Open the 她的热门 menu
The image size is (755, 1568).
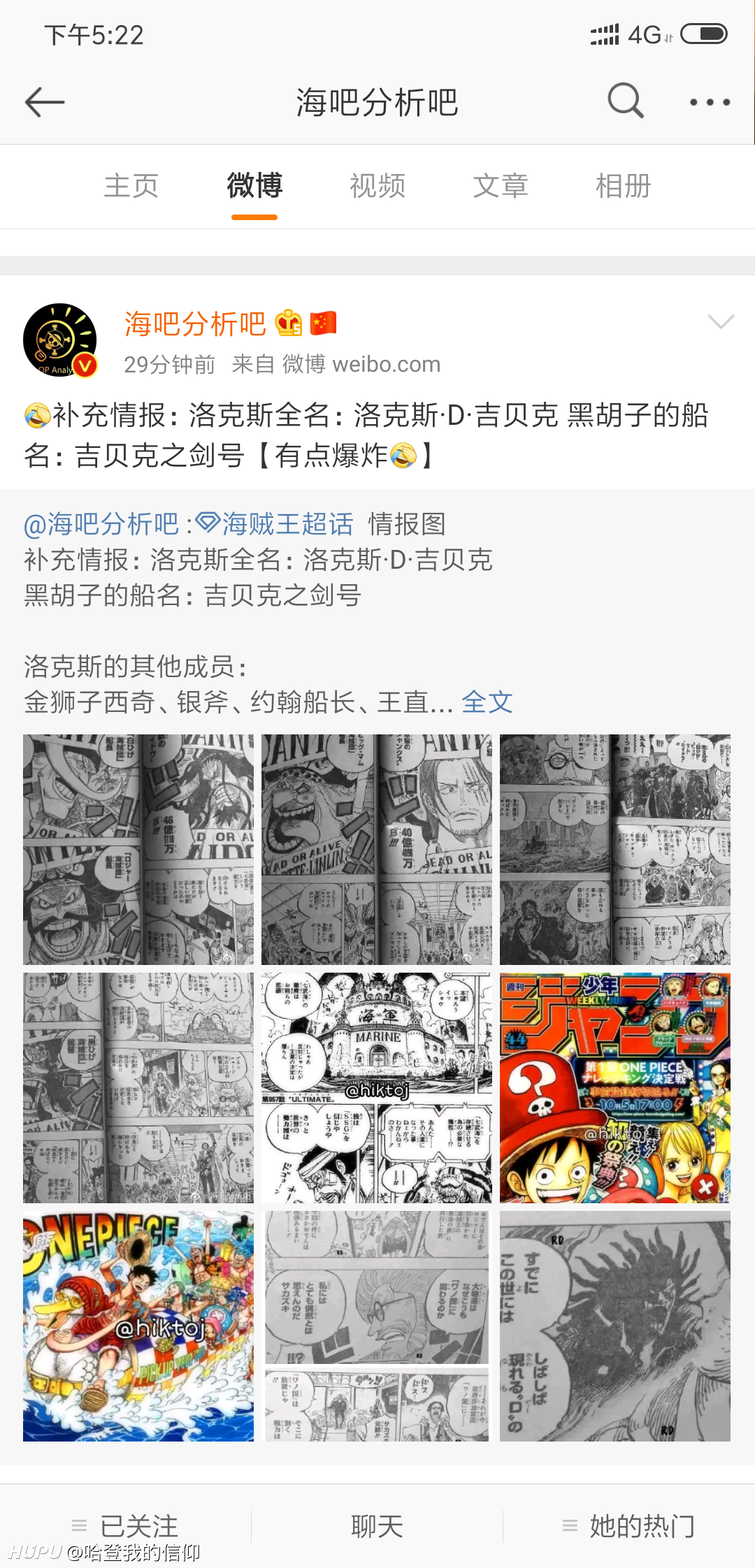click(x=629, y=1526)
